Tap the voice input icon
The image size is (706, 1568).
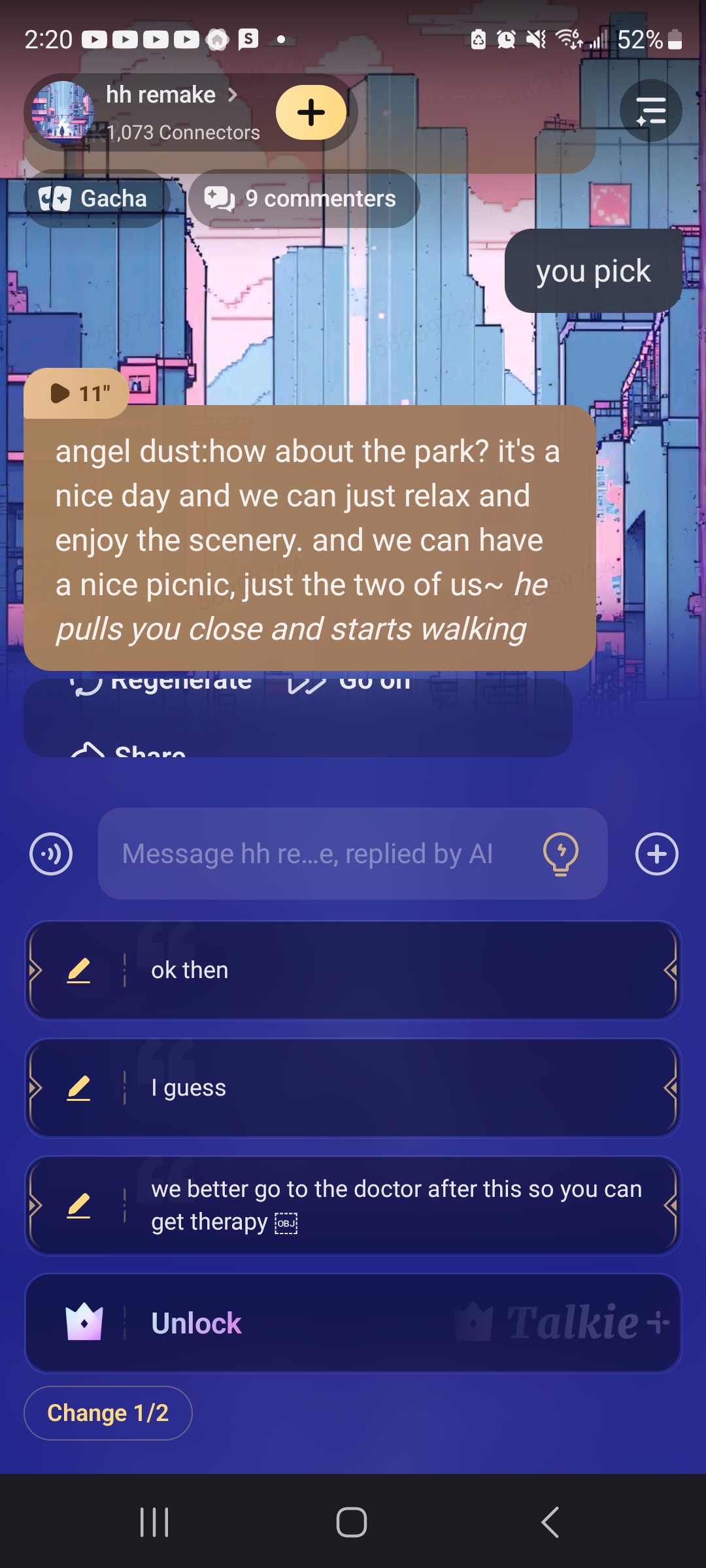(x=51, y=854)
